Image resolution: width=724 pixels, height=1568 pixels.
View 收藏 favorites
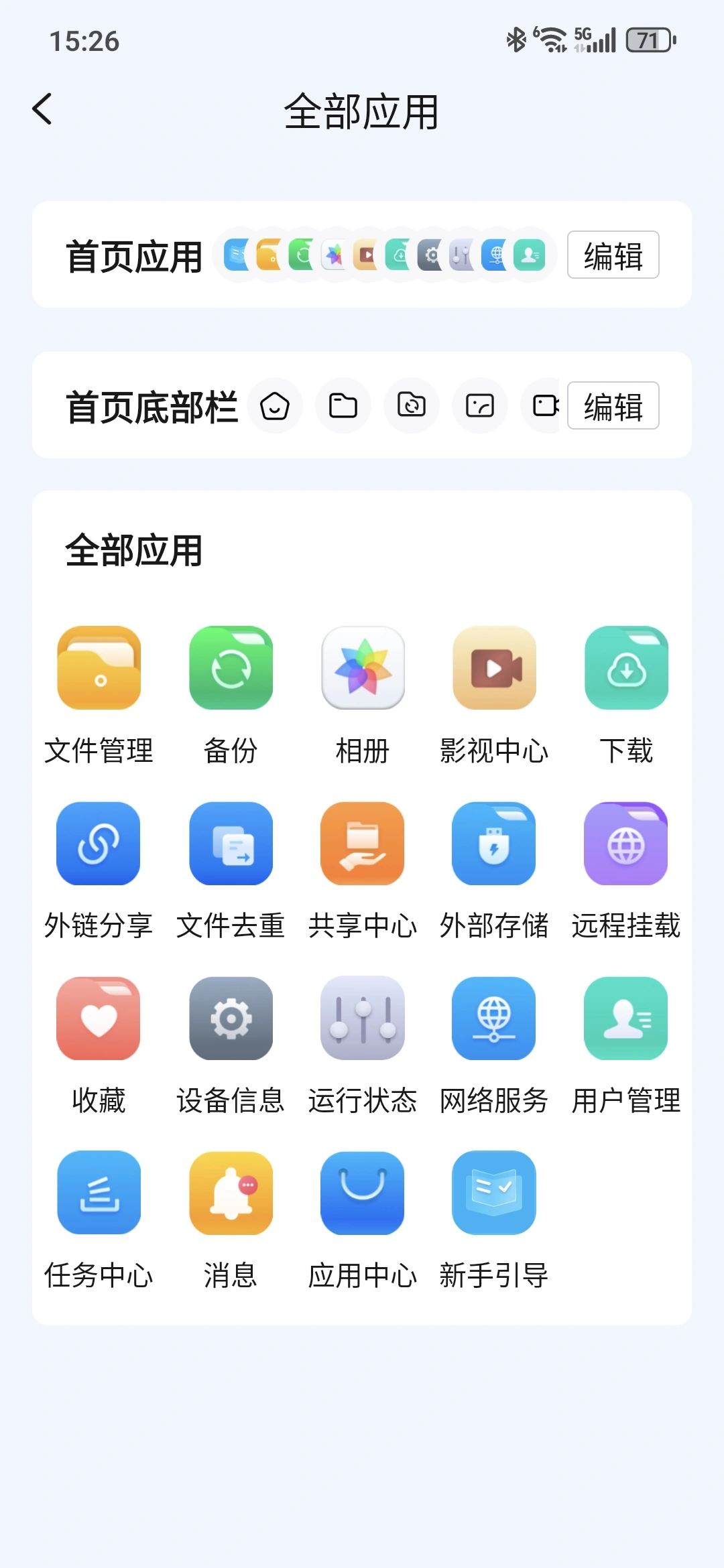click(x=99, y=1019)
